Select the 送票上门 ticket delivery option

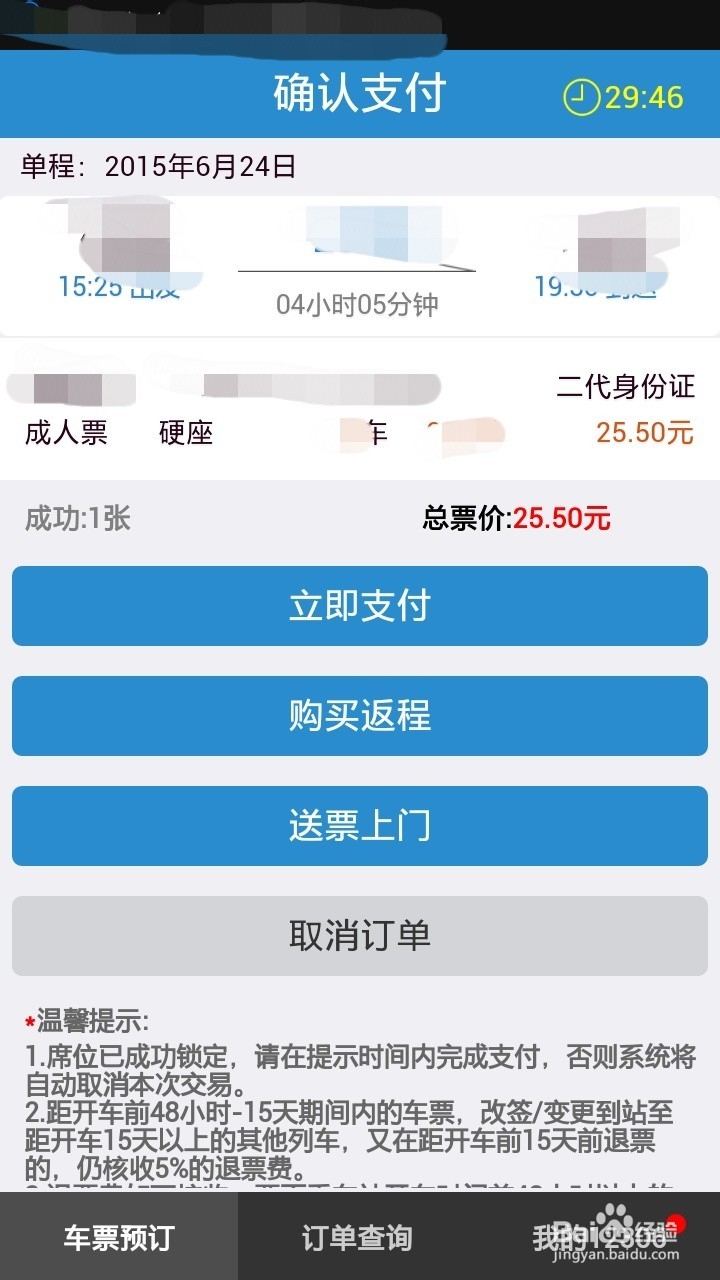pos(360,826)
